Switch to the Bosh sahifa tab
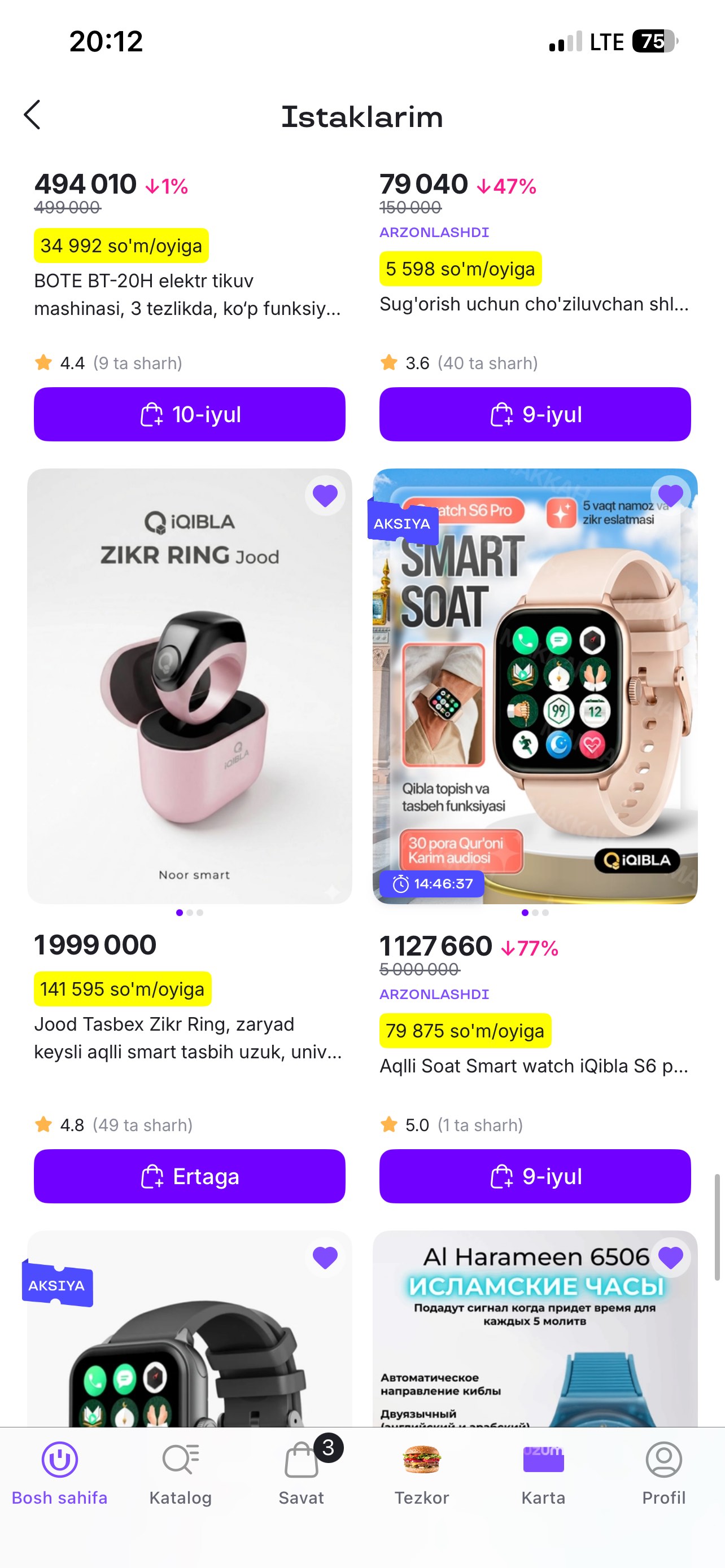This screenshot has width=725, height=1568. [x=60, y=1473]
